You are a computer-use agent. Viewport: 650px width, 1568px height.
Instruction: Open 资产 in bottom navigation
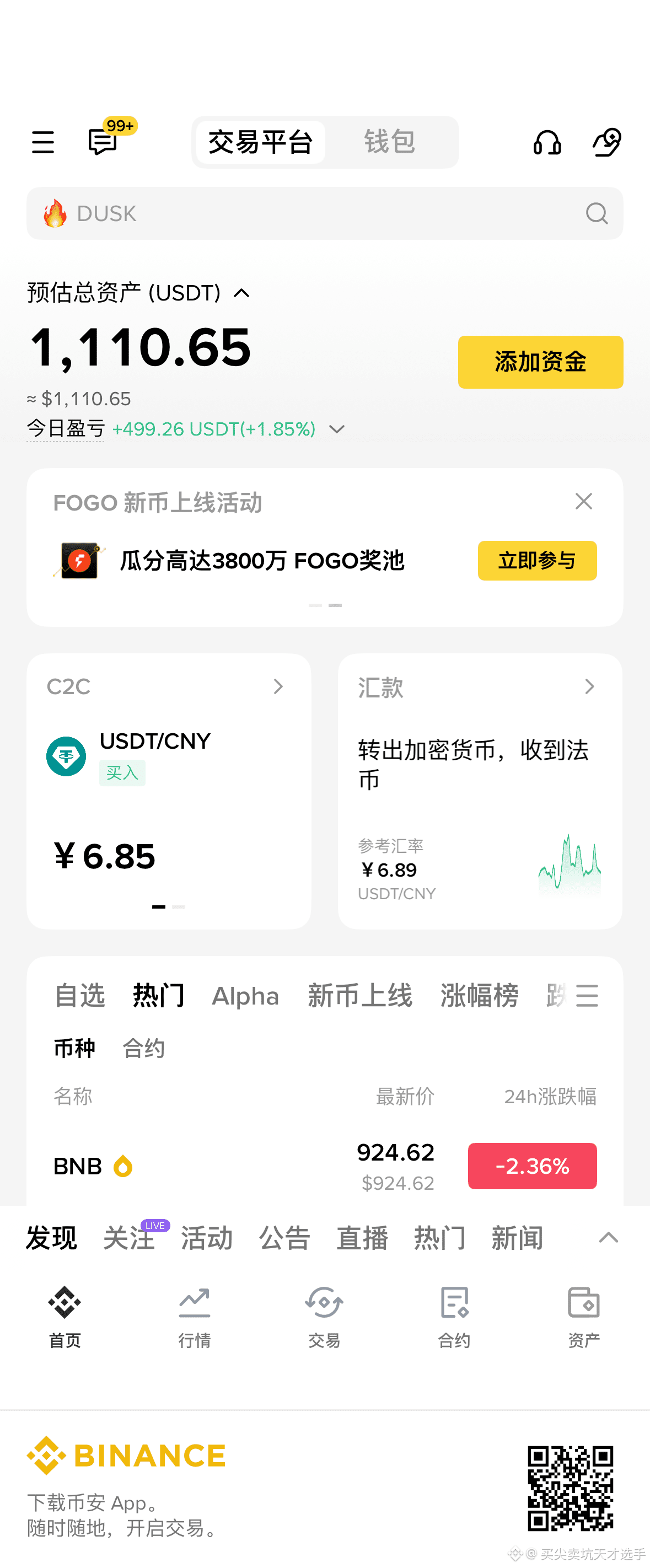tap(584, 1317)
